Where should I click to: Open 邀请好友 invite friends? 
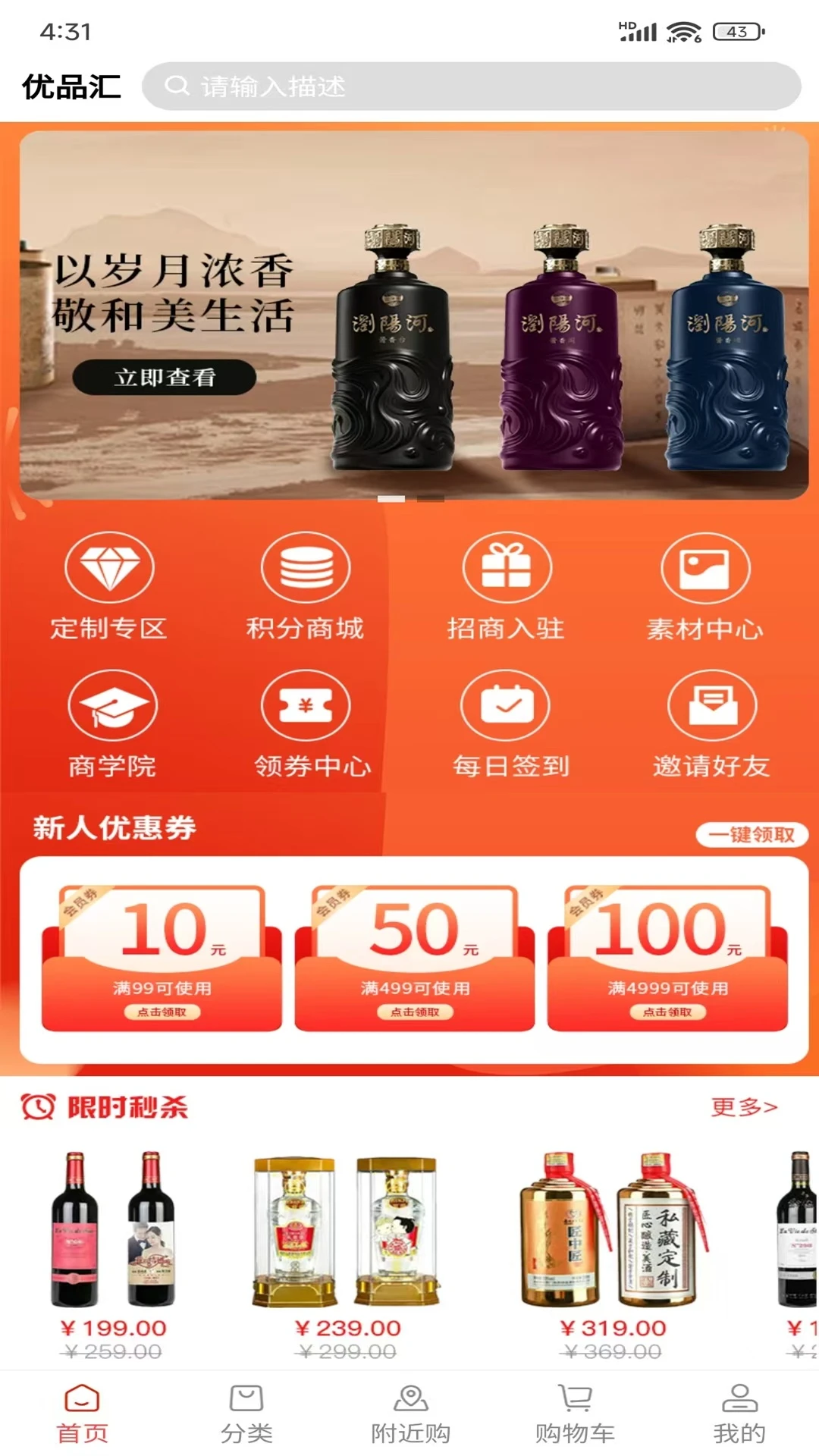point(711,724)
